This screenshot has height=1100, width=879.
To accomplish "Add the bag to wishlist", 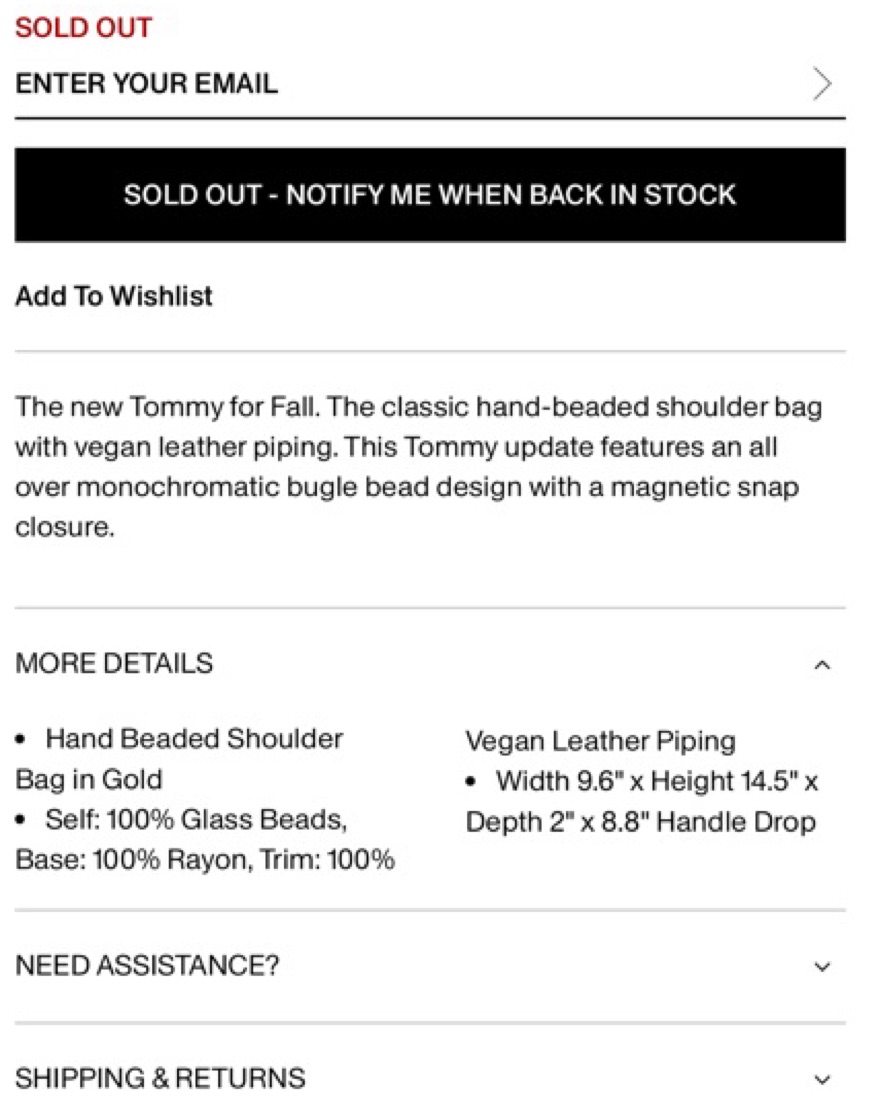I will (114, 296).
